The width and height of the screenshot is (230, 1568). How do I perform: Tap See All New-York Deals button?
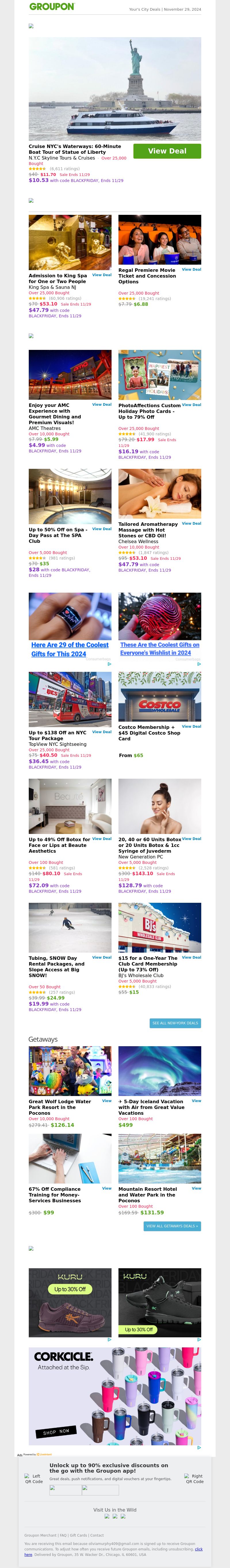(175, 1023)
